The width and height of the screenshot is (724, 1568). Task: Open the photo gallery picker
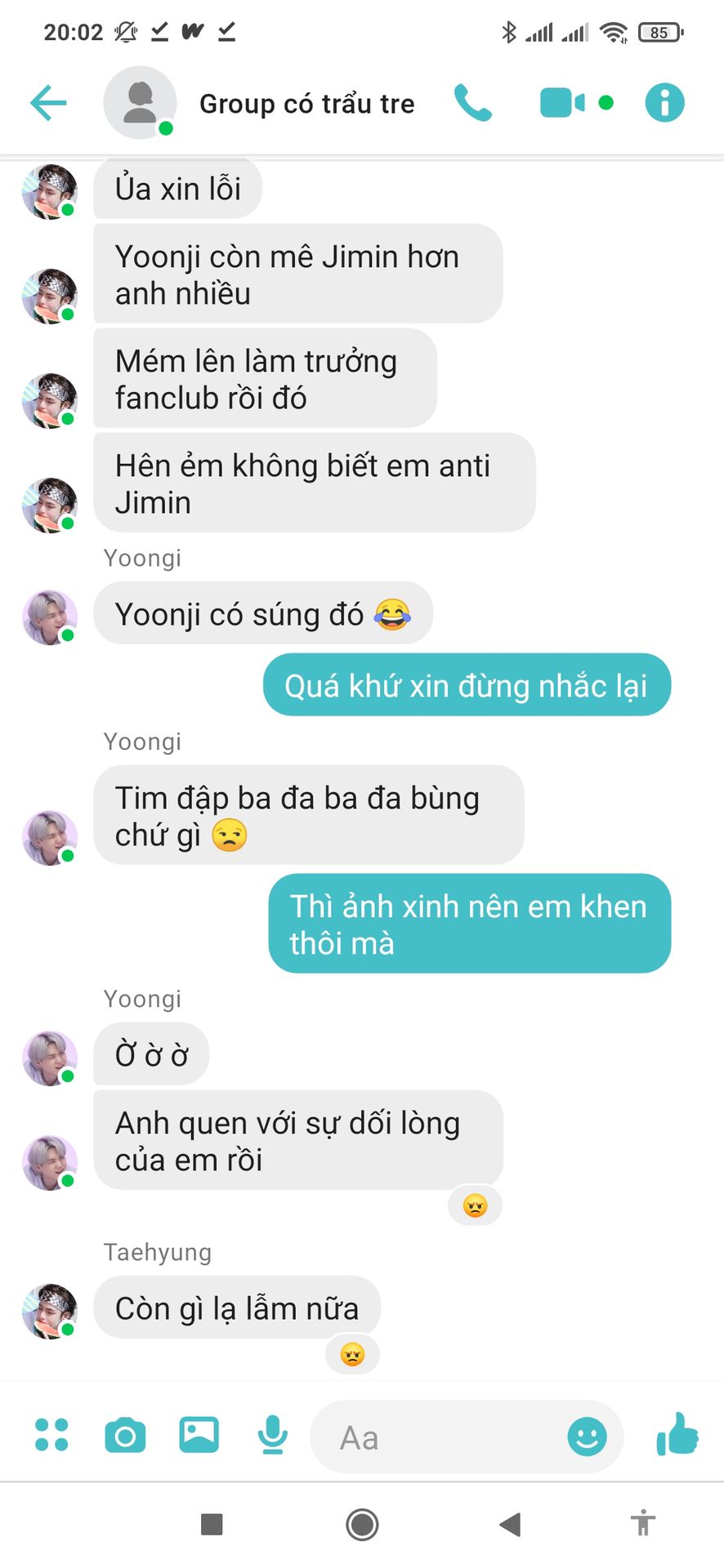199,1435
